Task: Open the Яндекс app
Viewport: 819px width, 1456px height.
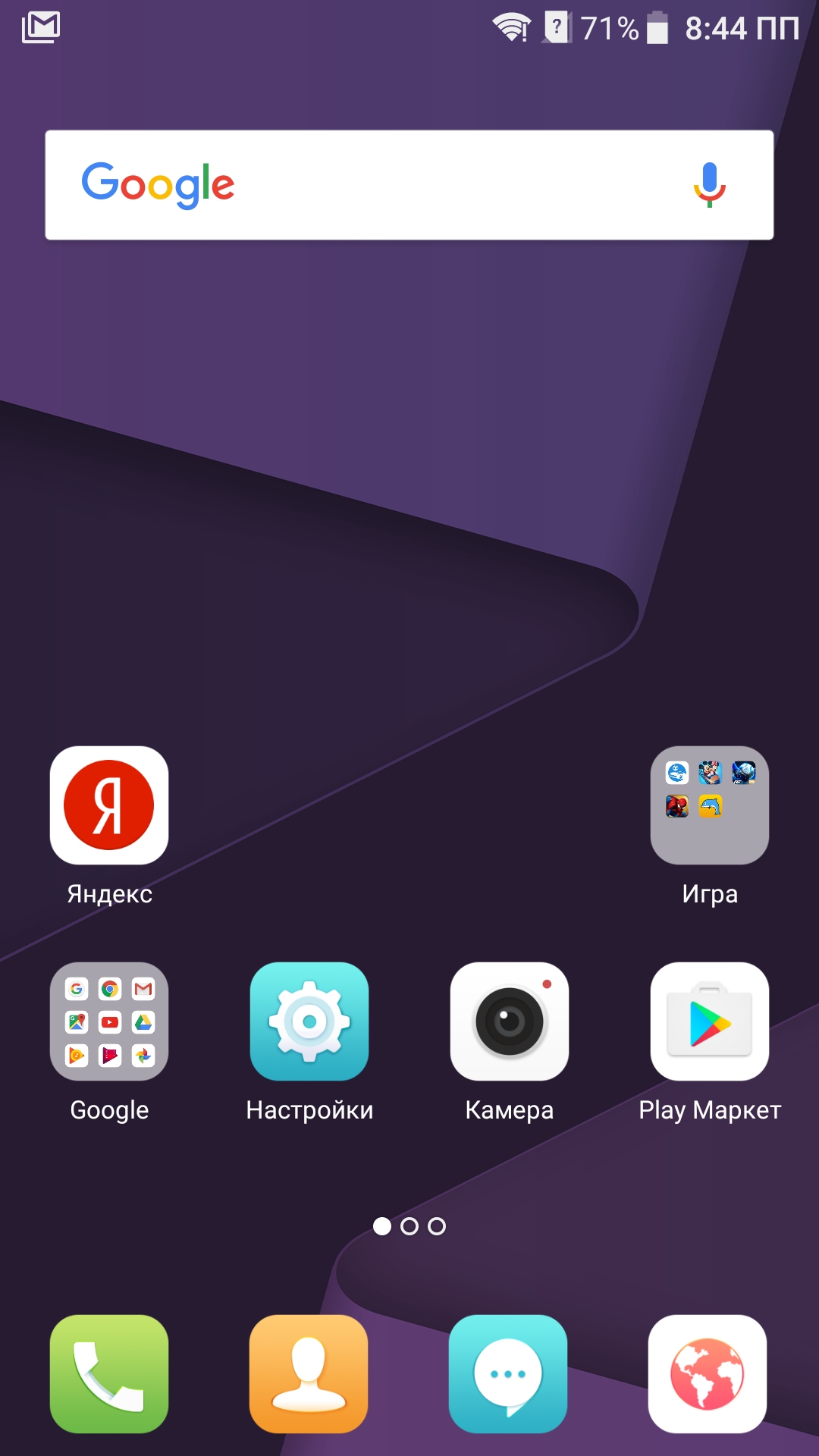Action: click(109, 805)
